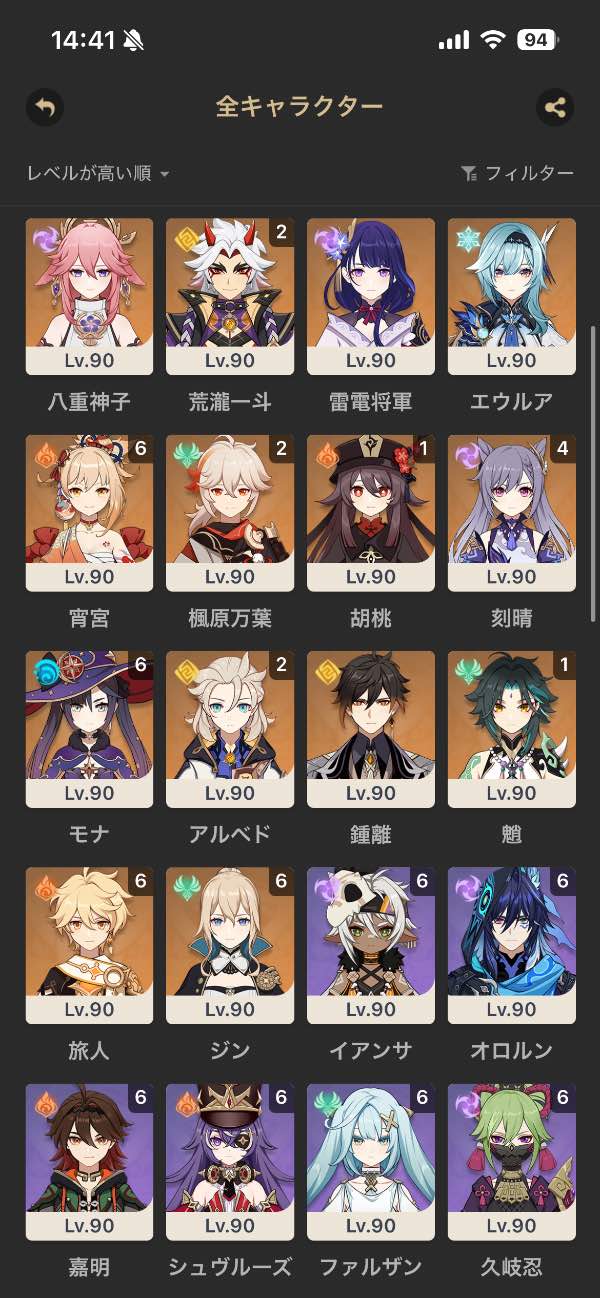Go back using the arrow icon
This screenshot has width=600, height=1298.
click(44, 107)
